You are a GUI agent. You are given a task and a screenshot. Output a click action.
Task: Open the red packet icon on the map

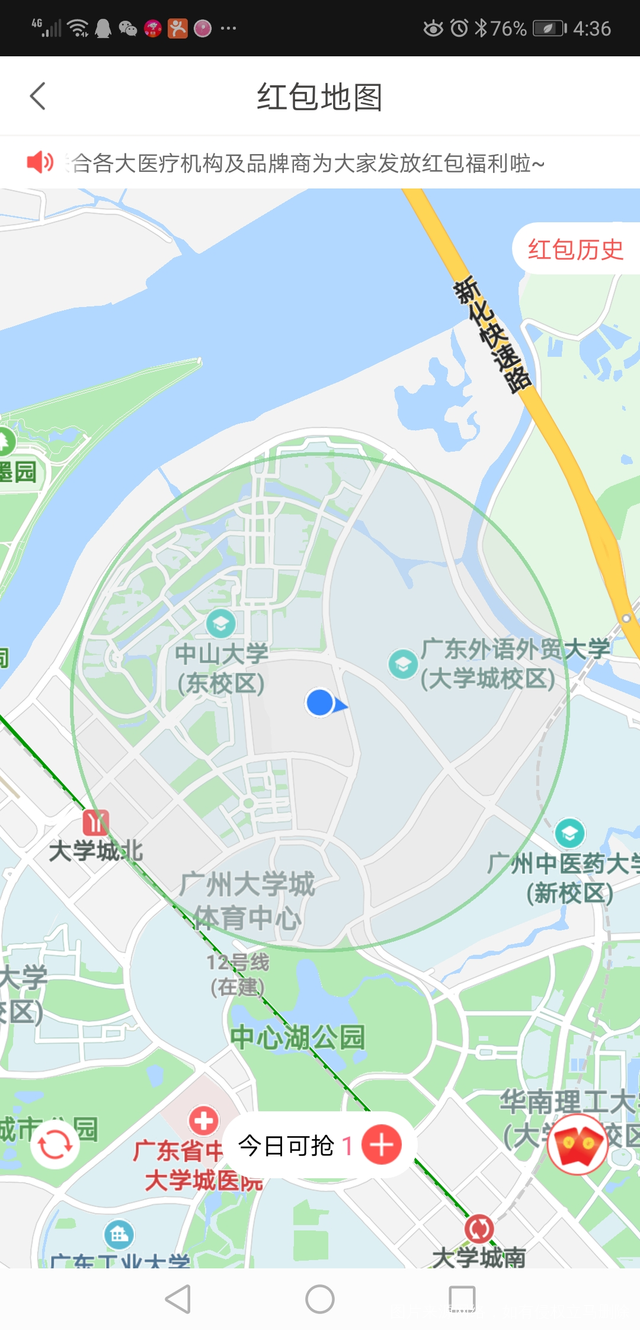(x=578, y=1143)
